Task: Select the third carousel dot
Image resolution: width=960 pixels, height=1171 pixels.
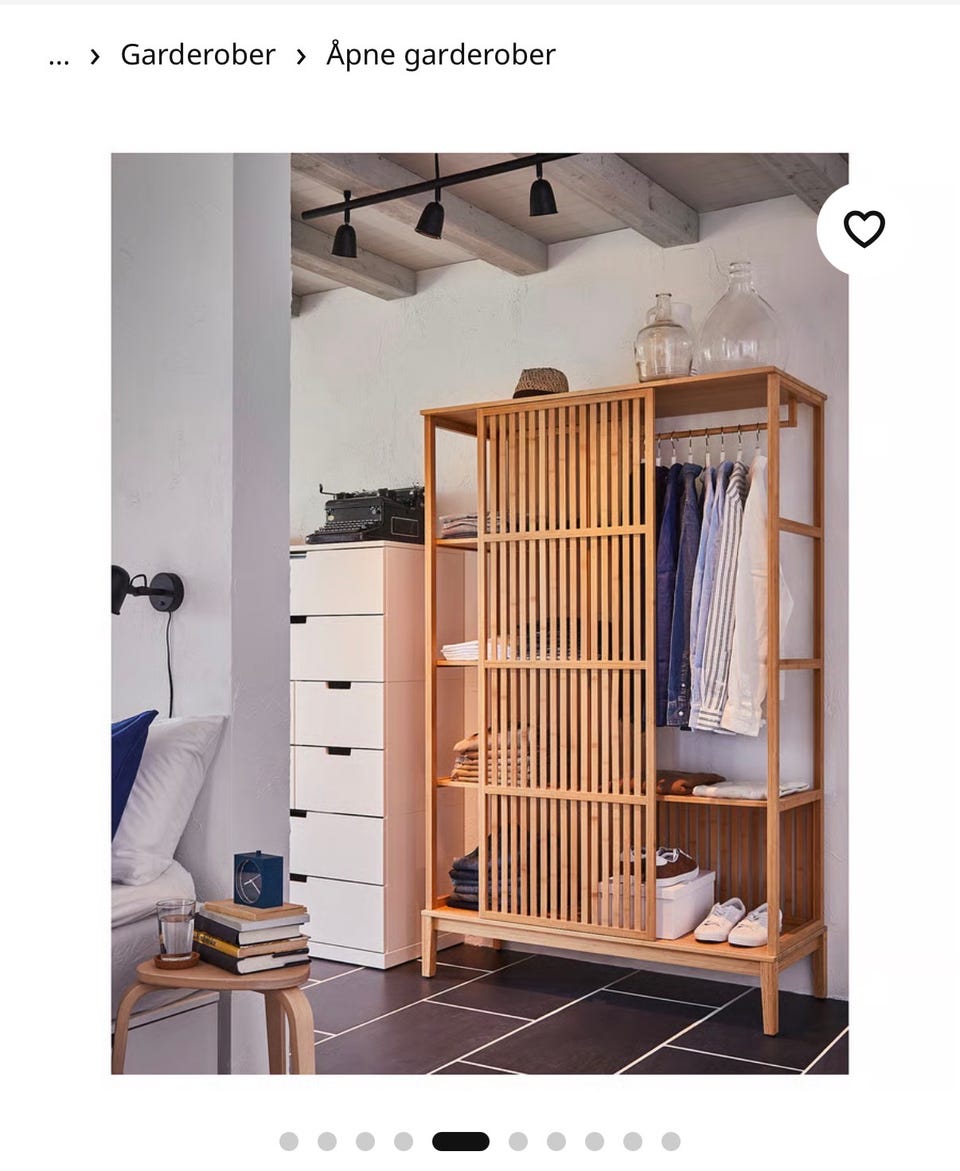Action: (x=366, y=1138)
